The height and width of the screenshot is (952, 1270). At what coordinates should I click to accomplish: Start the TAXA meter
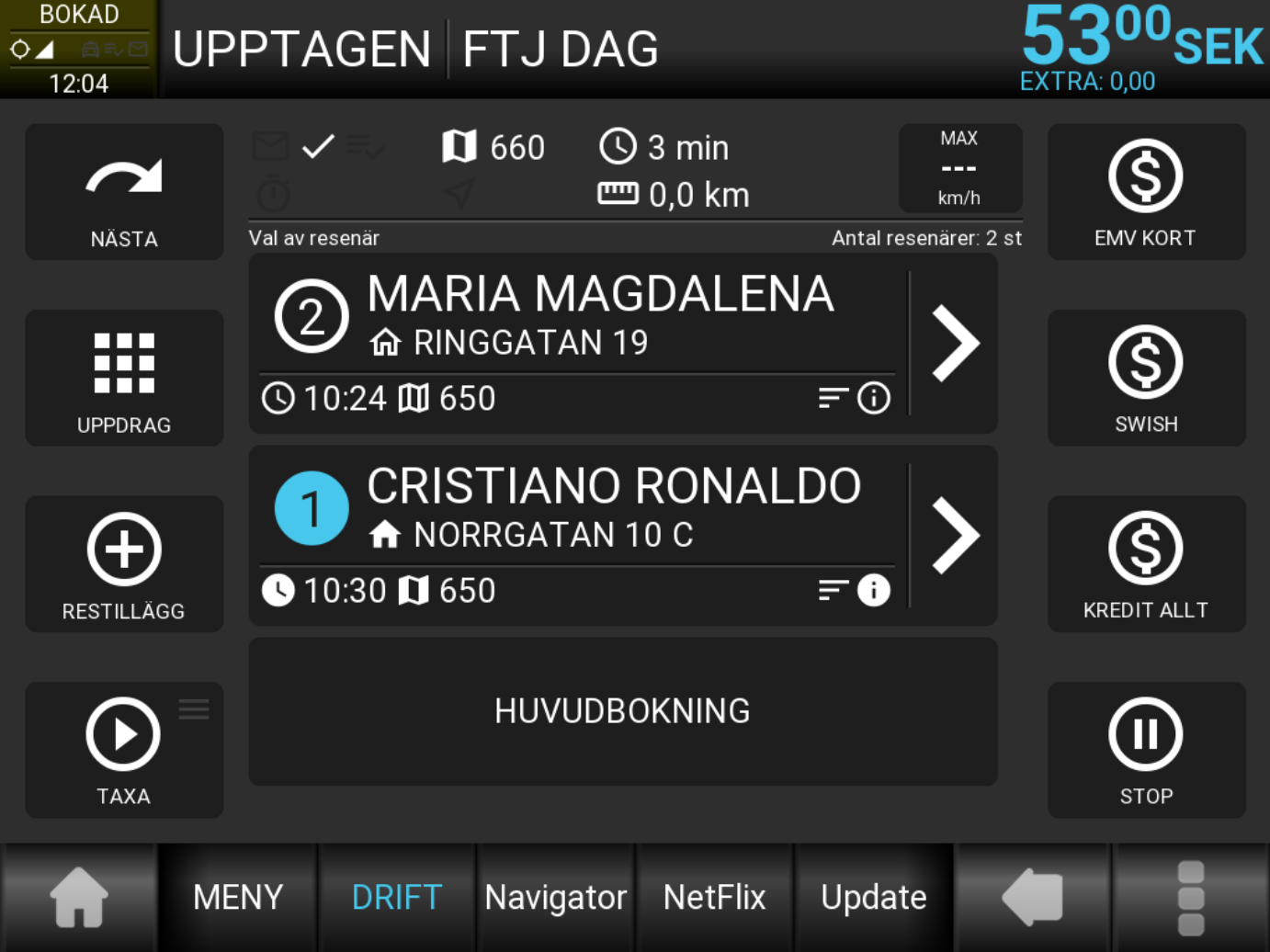click(124, 749)
